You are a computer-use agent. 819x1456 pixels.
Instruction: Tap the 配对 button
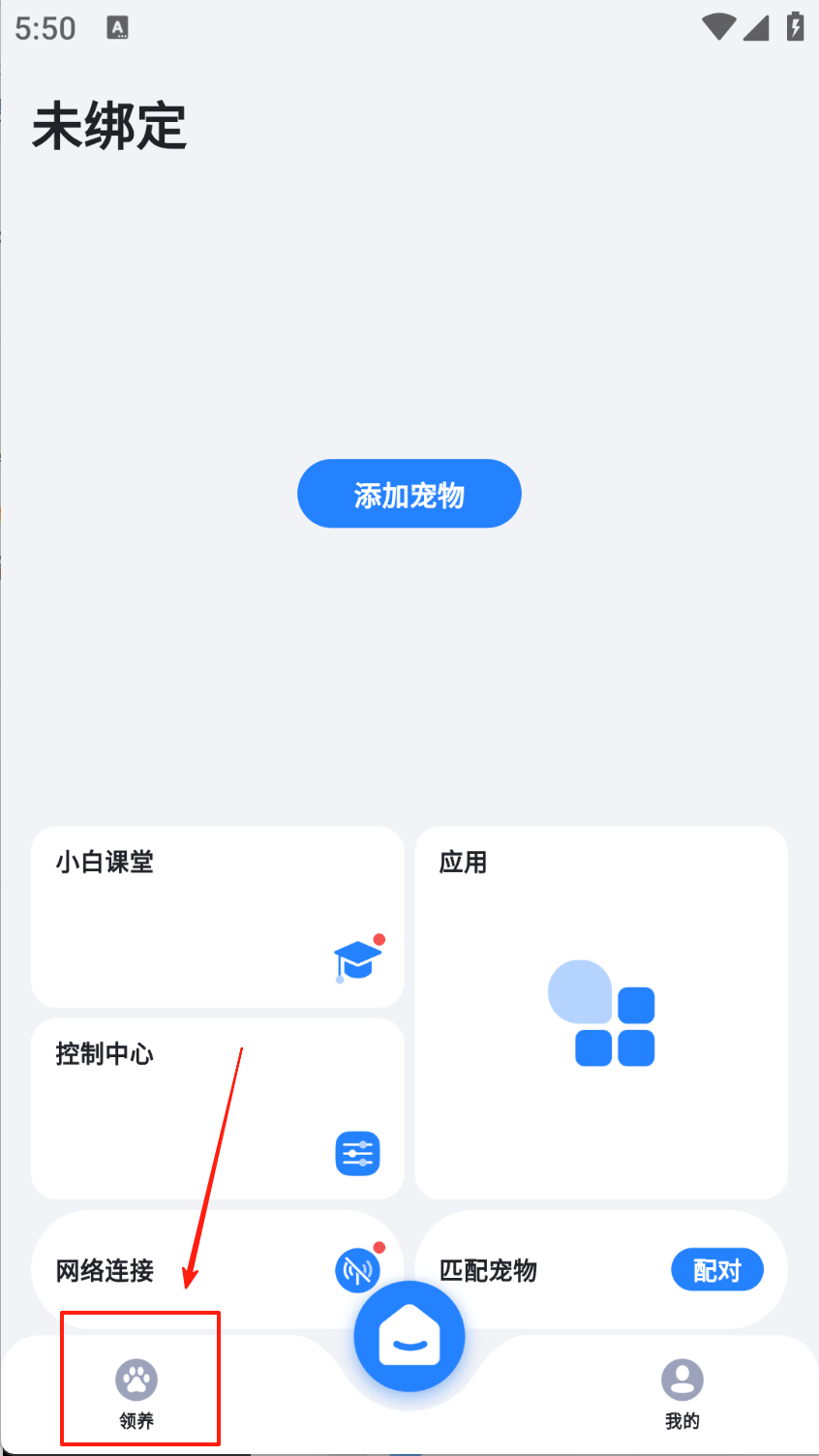pos(716,1269)
